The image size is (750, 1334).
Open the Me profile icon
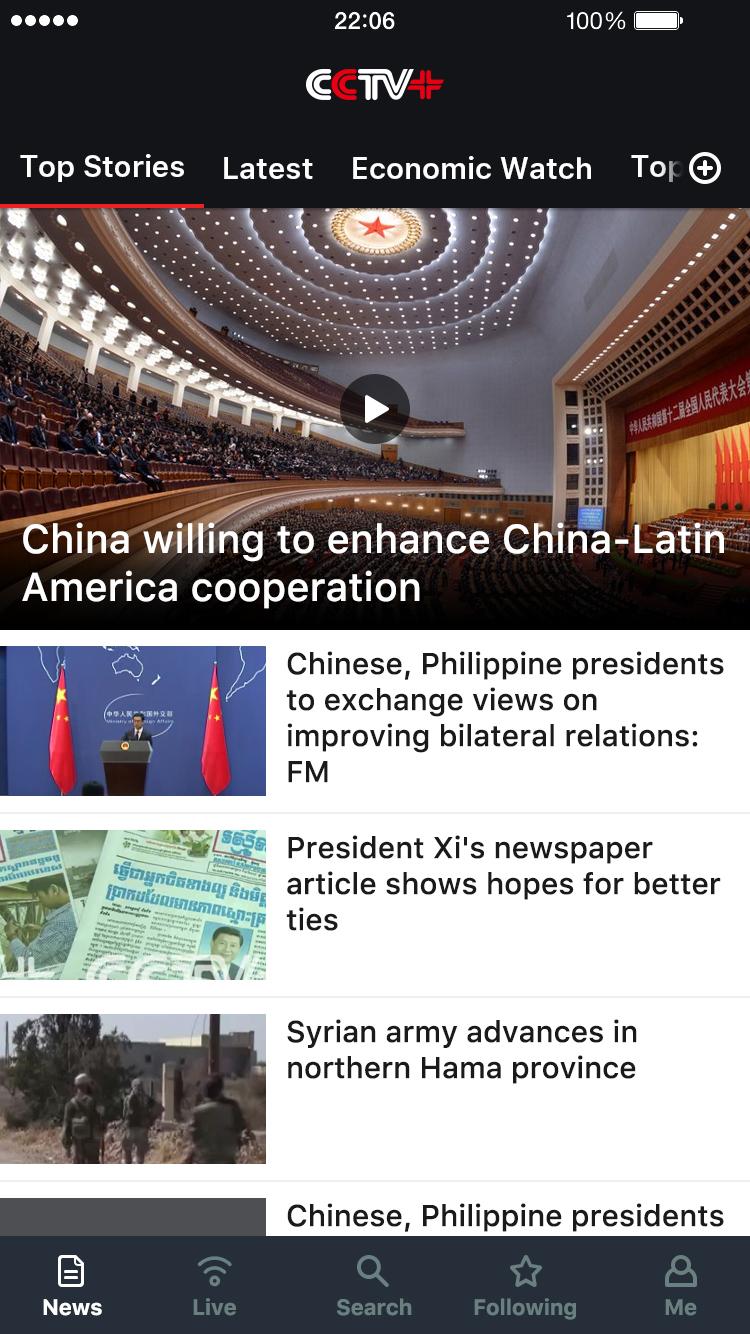pos(680,1283)
